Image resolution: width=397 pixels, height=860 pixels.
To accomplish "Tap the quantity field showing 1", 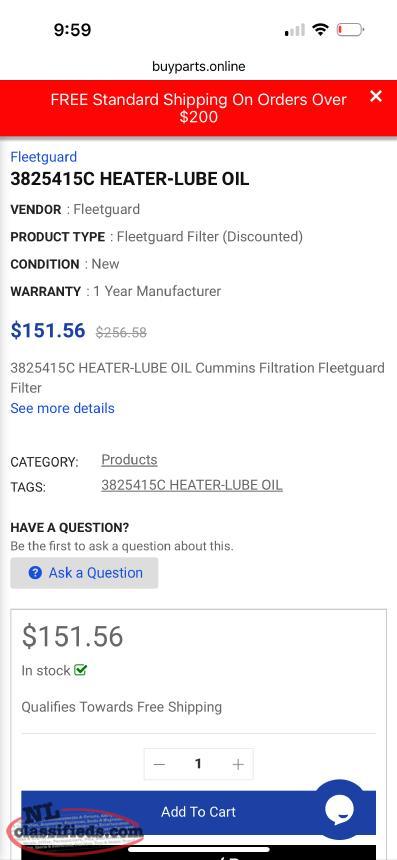I will tap(198, 764).
